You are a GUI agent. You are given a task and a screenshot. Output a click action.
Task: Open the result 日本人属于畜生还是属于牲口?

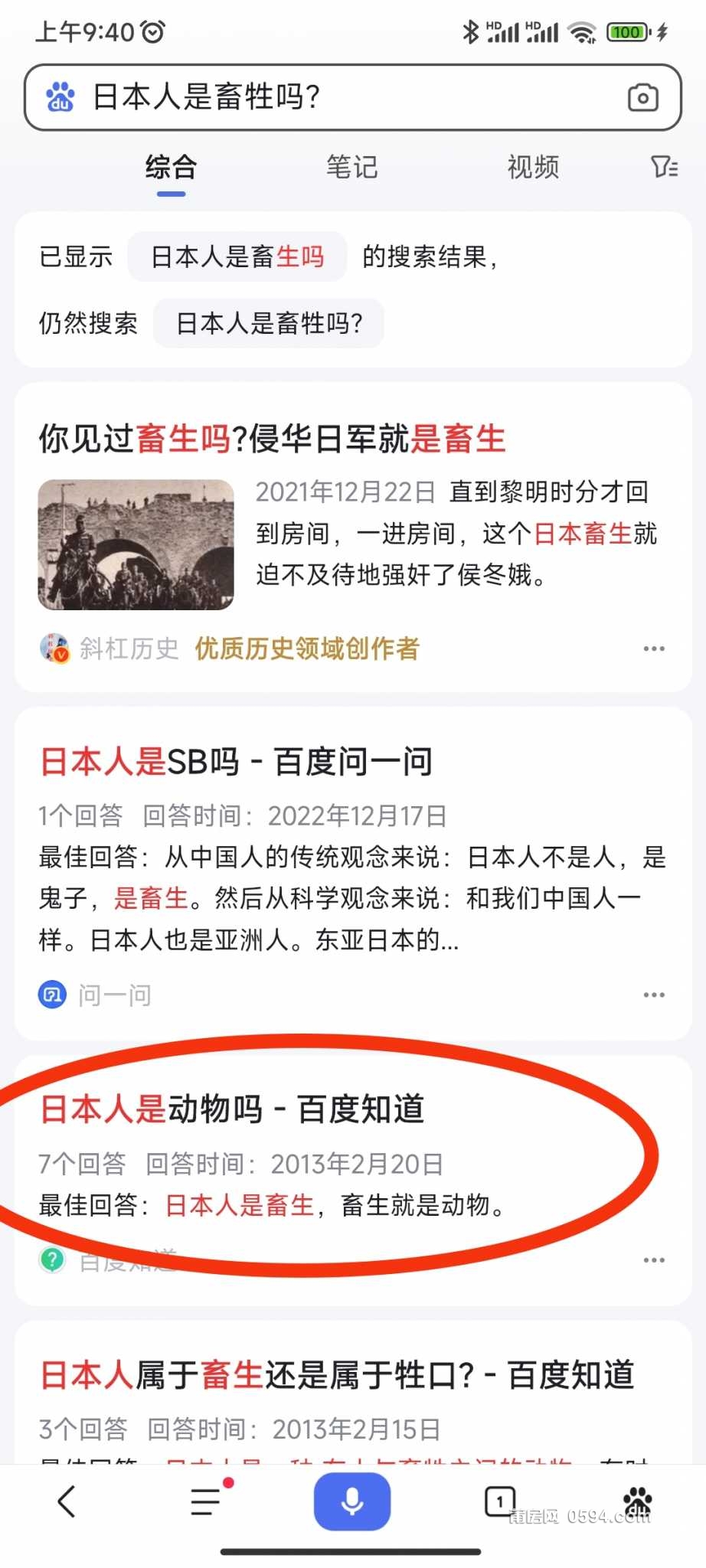point(337,1375)
